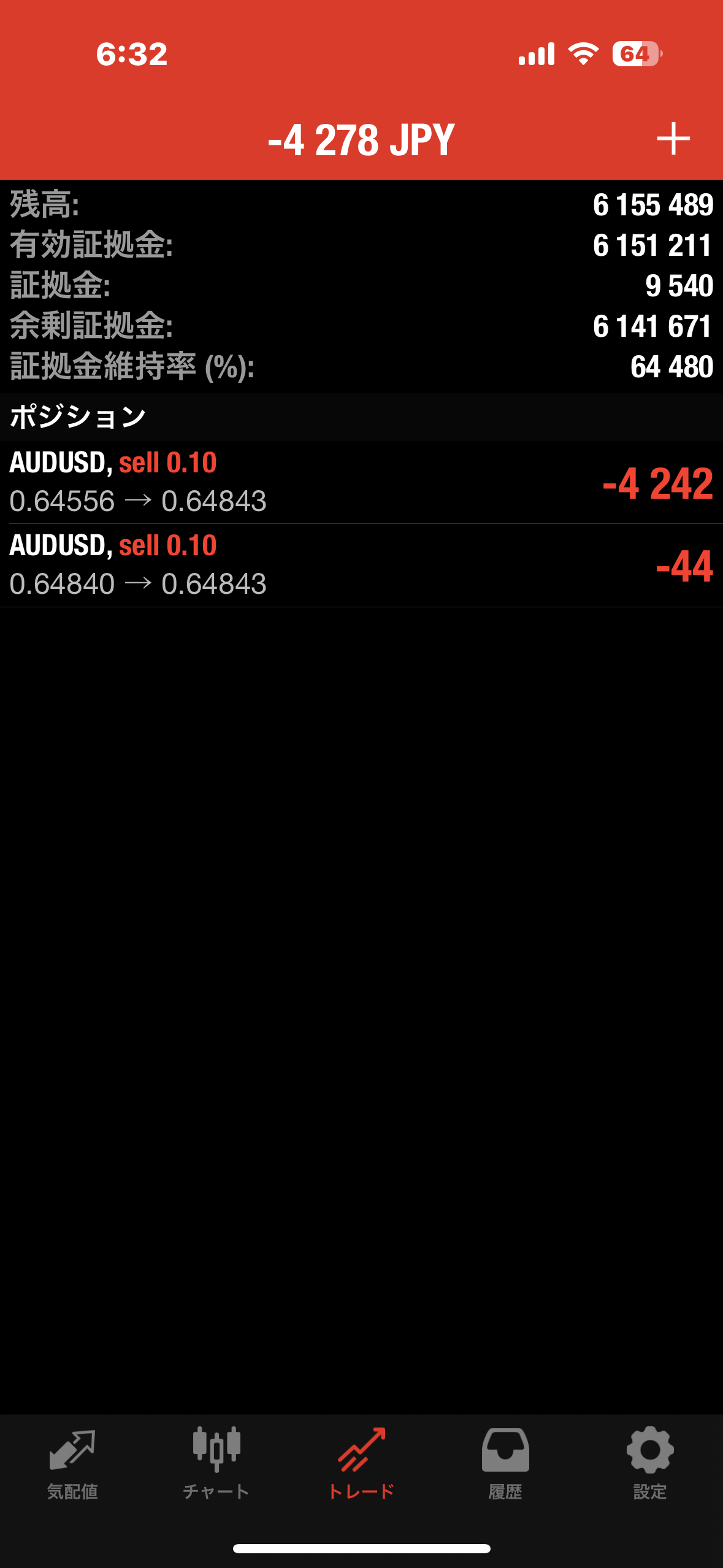Open the 設定 settings tab

(649, 1462)
